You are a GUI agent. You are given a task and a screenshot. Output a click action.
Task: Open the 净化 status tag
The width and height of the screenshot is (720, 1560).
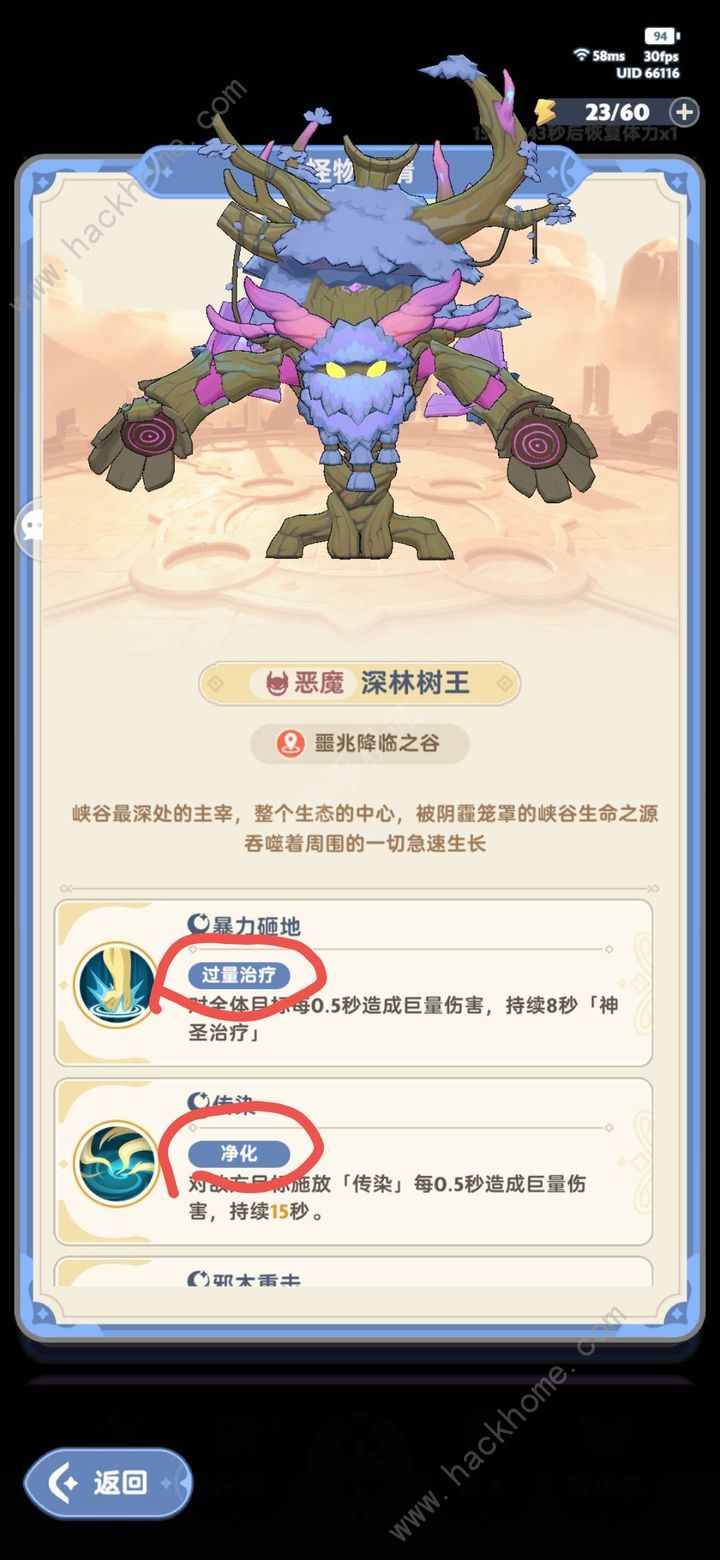[239, 1153]
